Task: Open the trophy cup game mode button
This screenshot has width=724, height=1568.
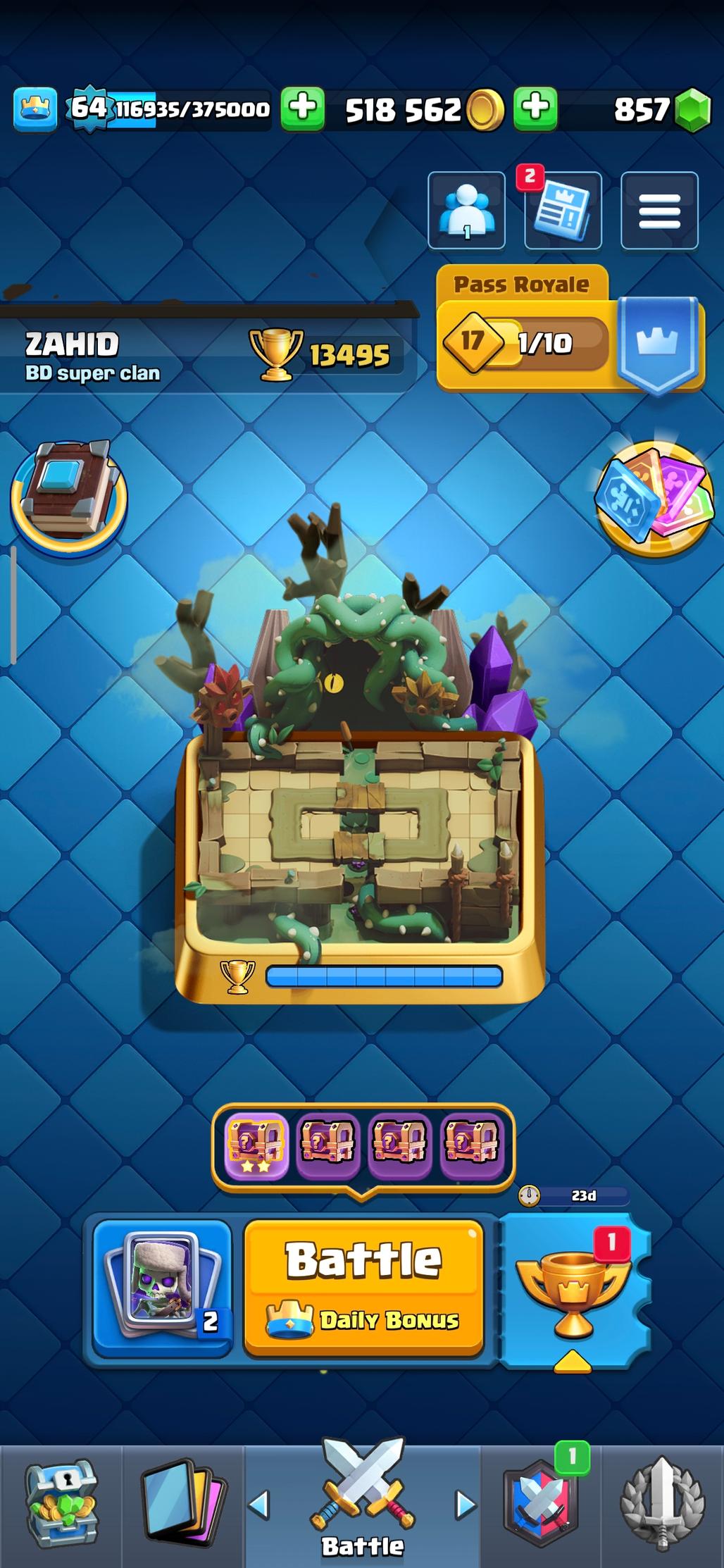Action: pyautogui.click(x=573, y=1293)
